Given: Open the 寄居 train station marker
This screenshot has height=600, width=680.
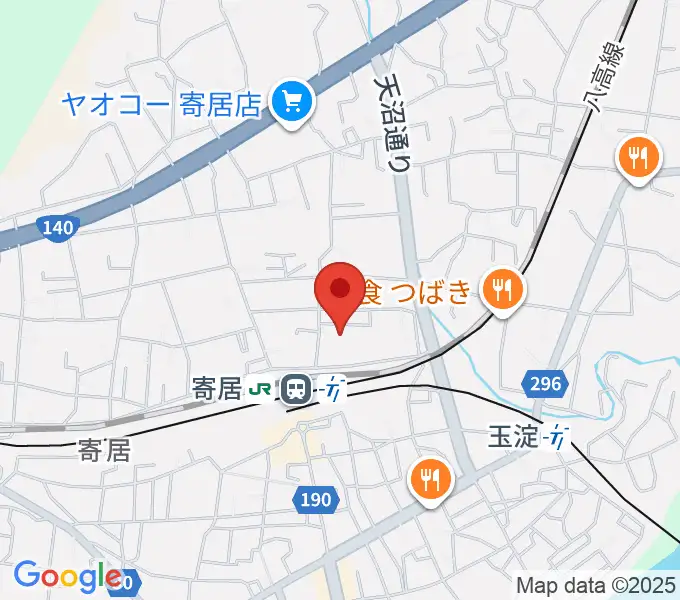Looking at the screenshot, I should (296, 388).
